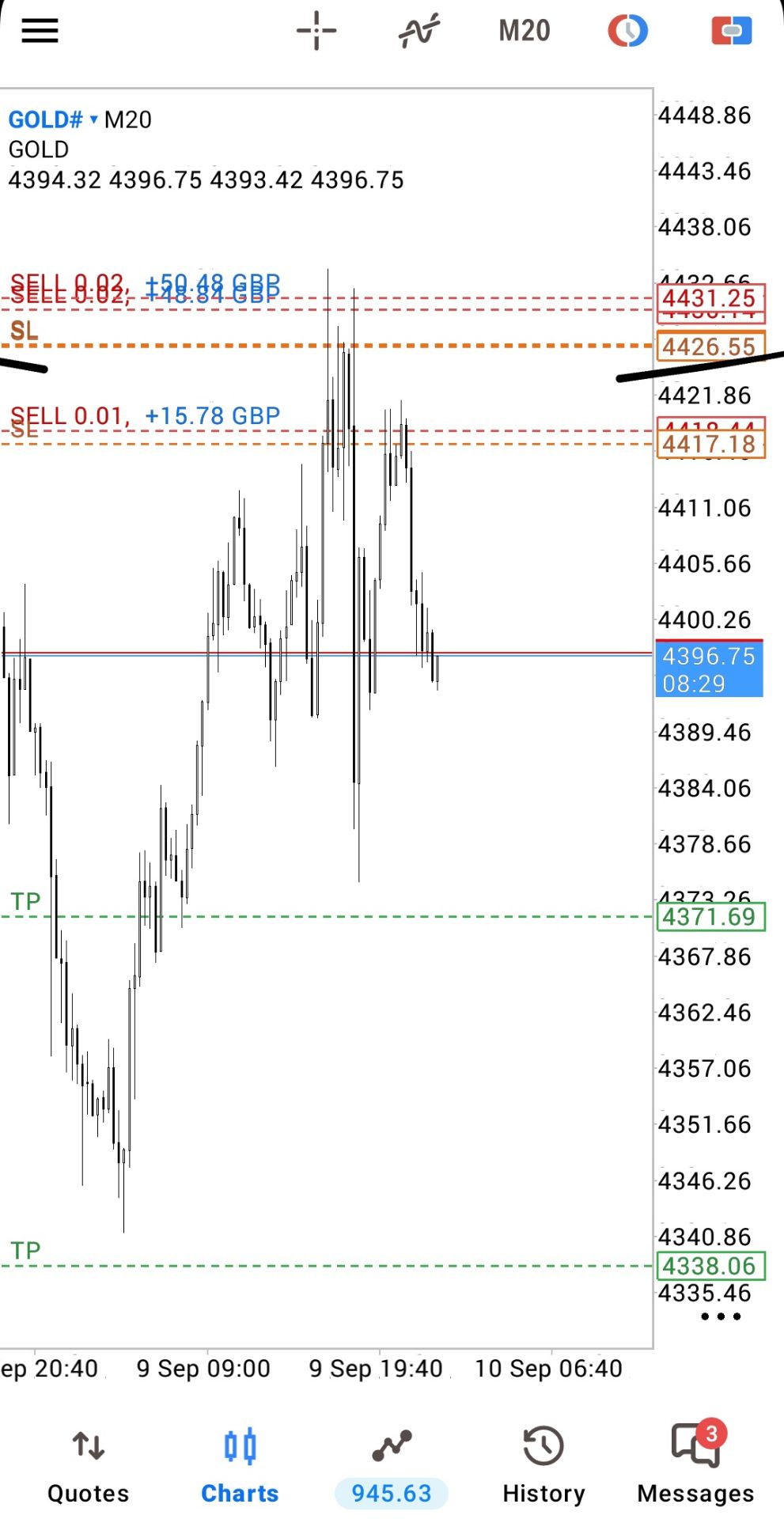
Task: Select the TP level at 4371.69
Action: (x=710, y=916)
